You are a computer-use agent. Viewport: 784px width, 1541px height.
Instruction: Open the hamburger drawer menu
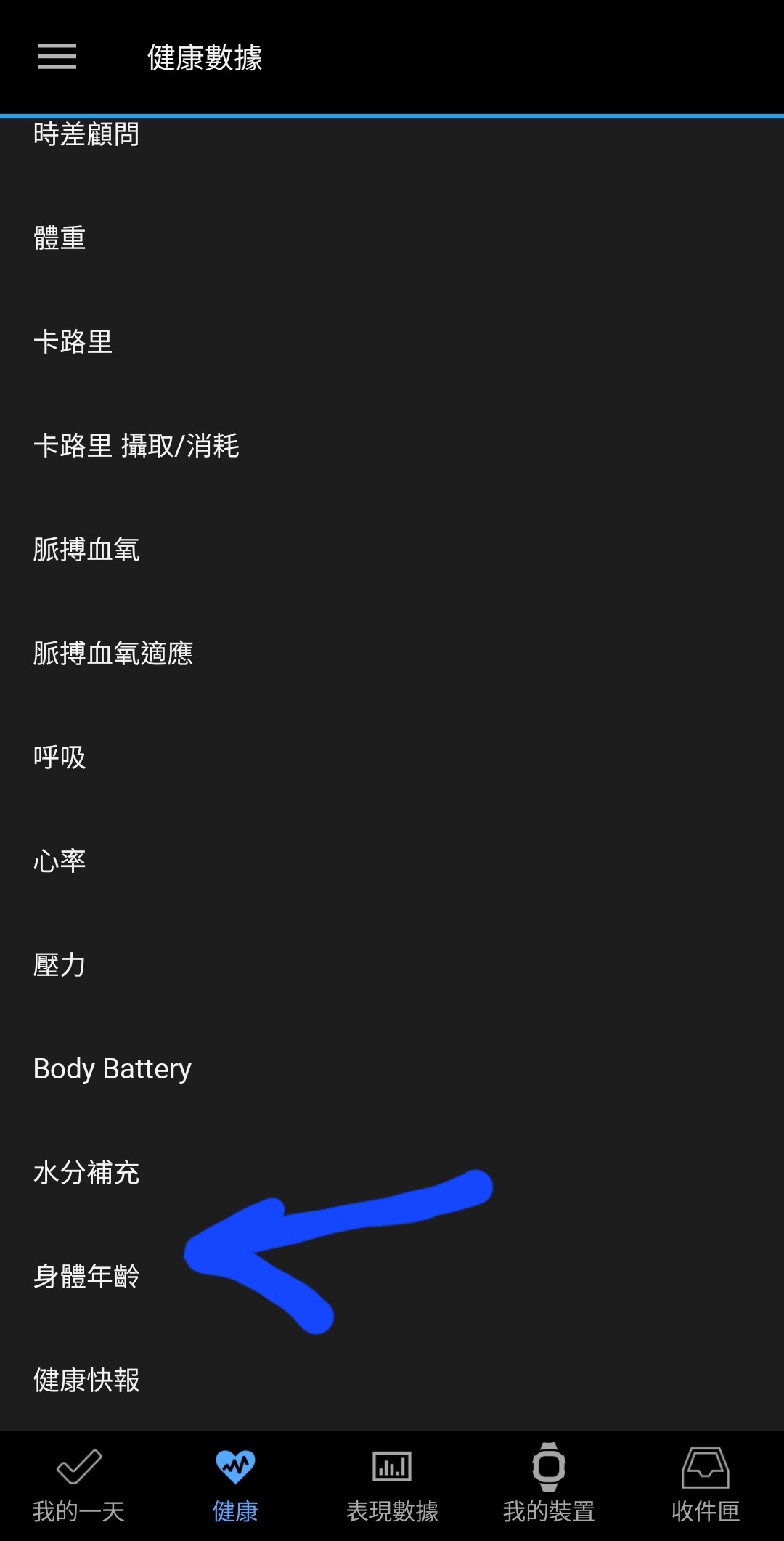[57, 57]
